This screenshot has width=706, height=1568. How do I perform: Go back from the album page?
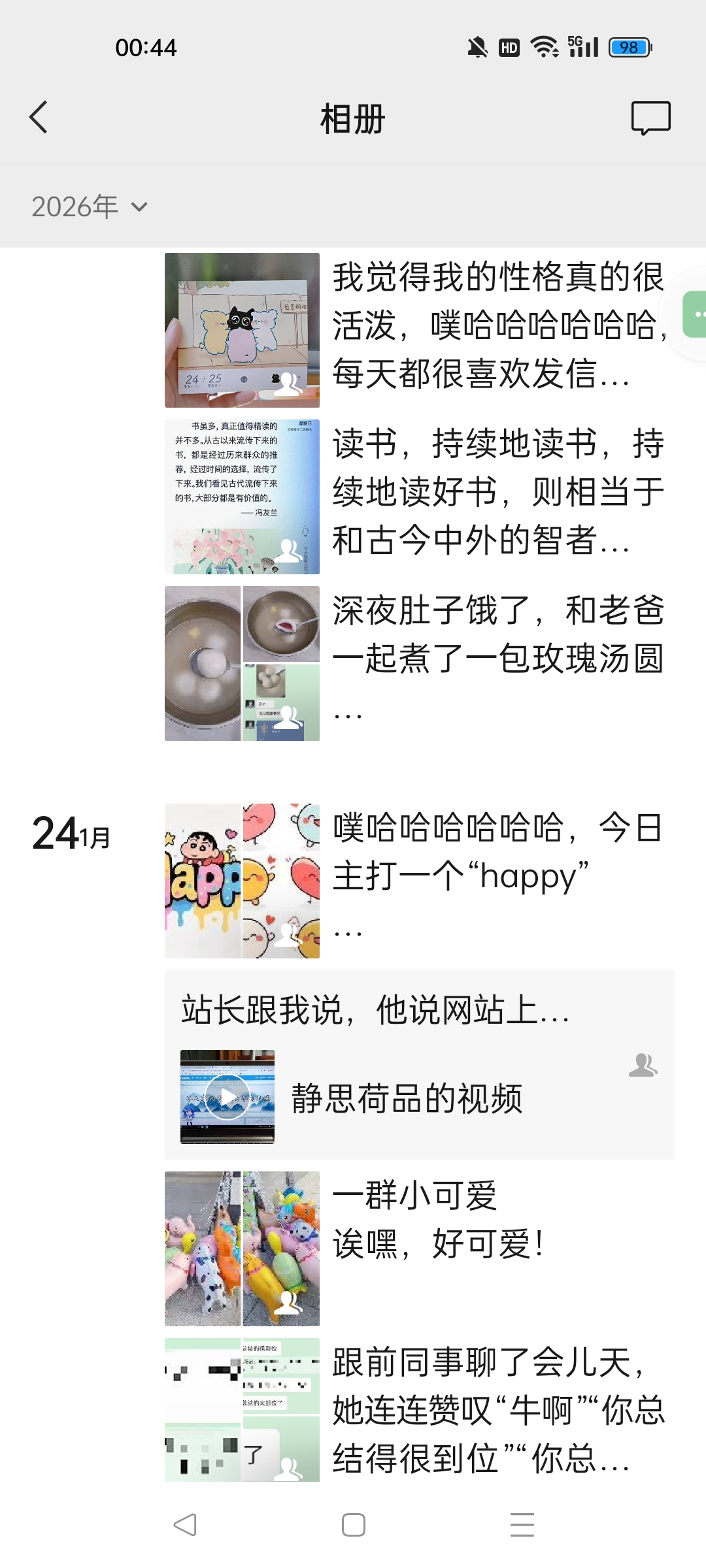(39, 118)
